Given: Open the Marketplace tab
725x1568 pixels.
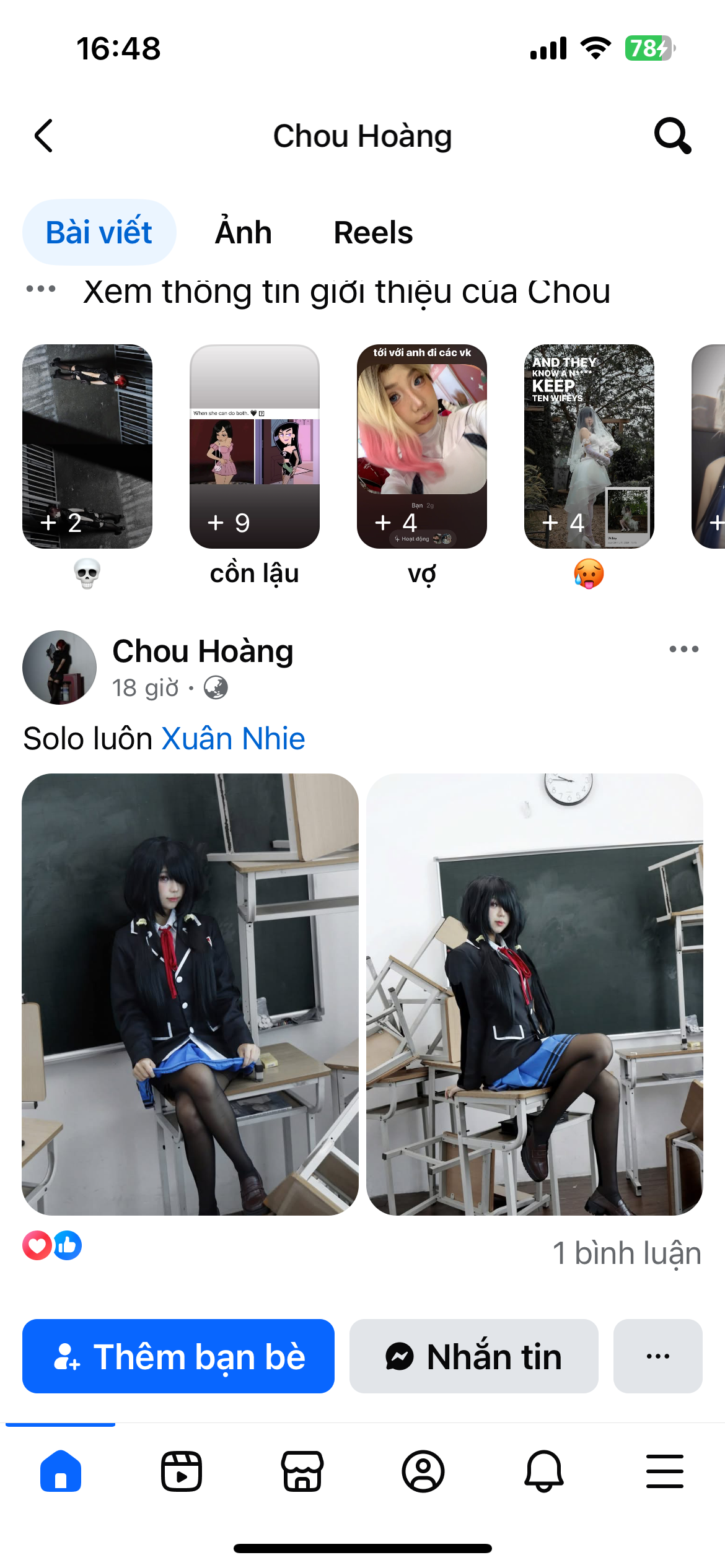Looking at the screenshot, I should point(302,1471).
